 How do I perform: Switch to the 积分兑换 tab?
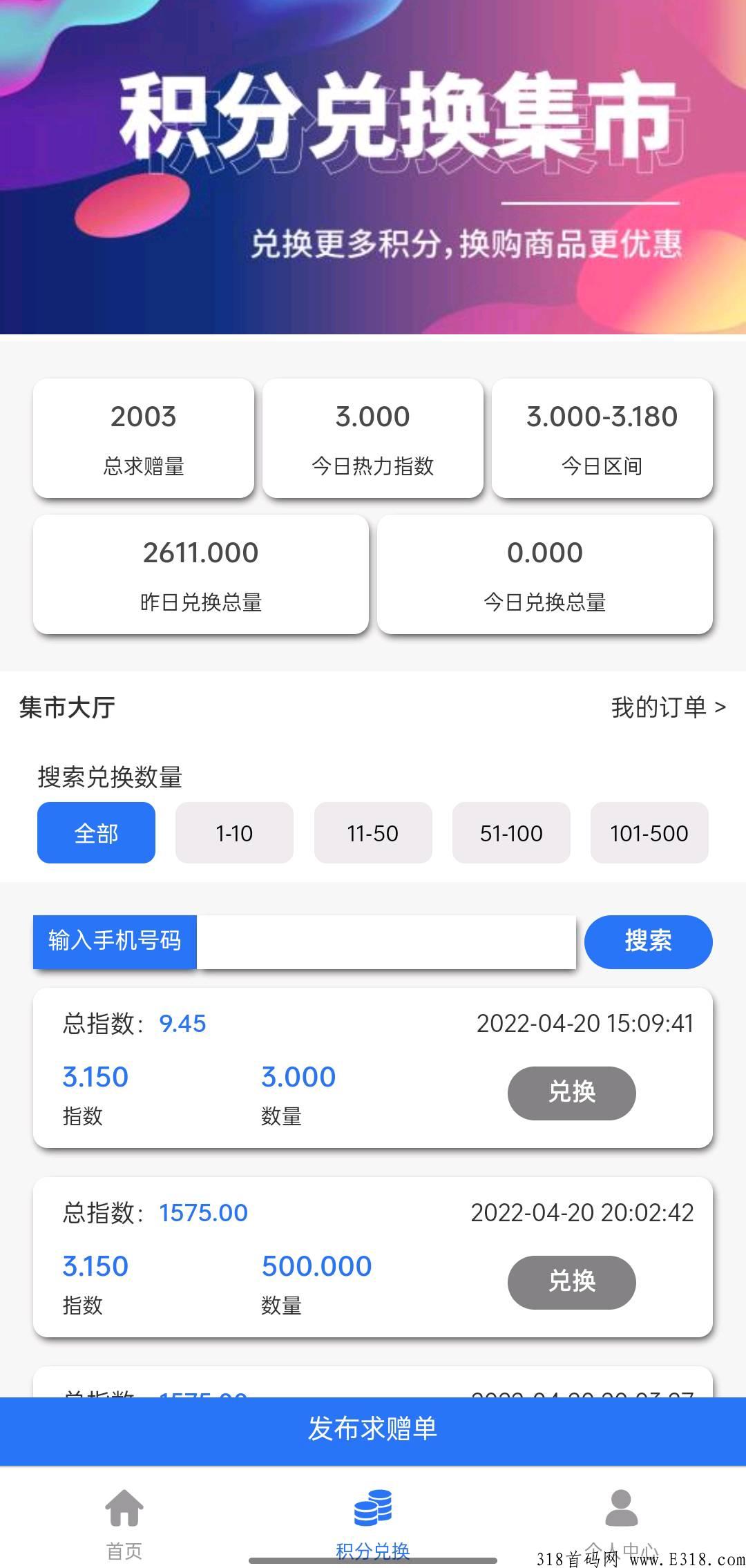click(373, 1522)
